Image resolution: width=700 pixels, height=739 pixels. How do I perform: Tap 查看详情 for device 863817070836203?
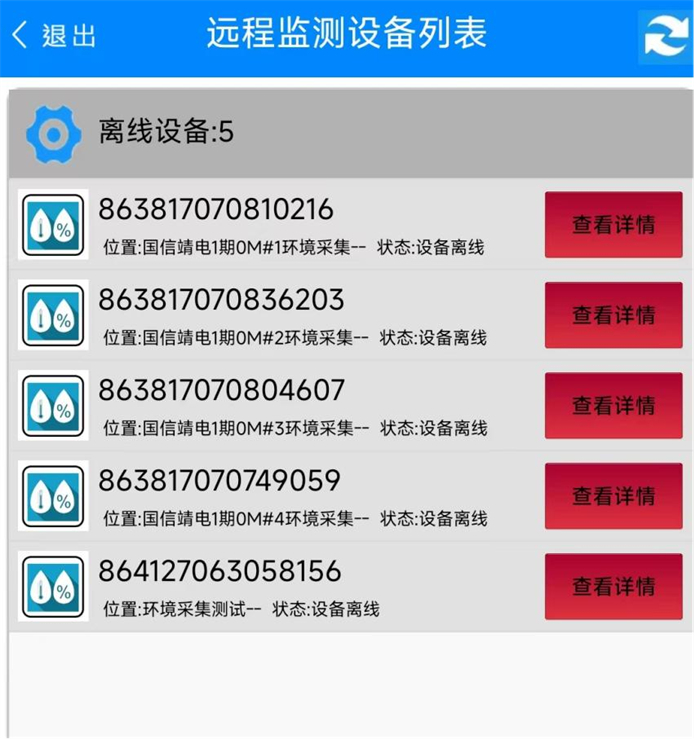[x=613, y=315]
